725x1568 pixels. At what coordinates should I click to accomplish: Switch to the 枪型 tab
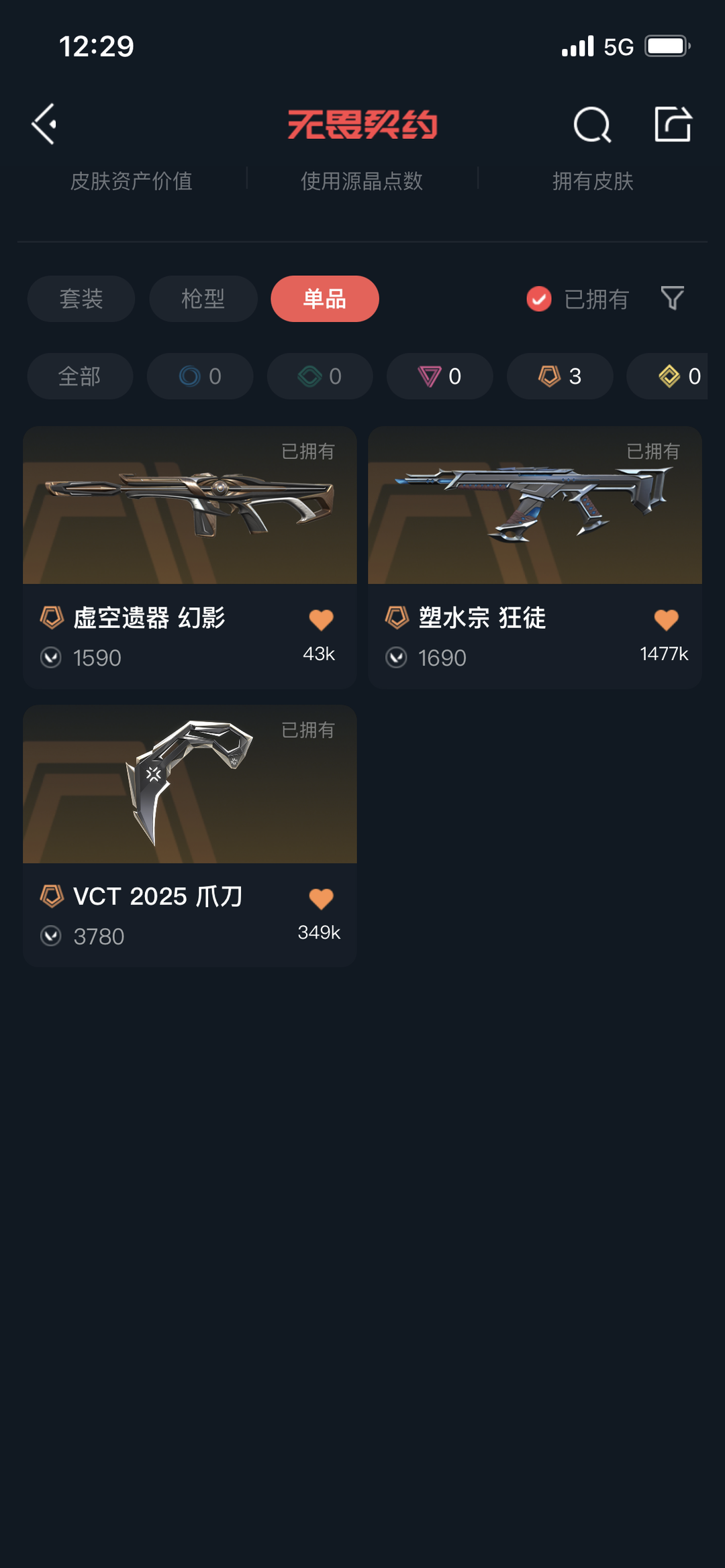click(x=203, y=299)
